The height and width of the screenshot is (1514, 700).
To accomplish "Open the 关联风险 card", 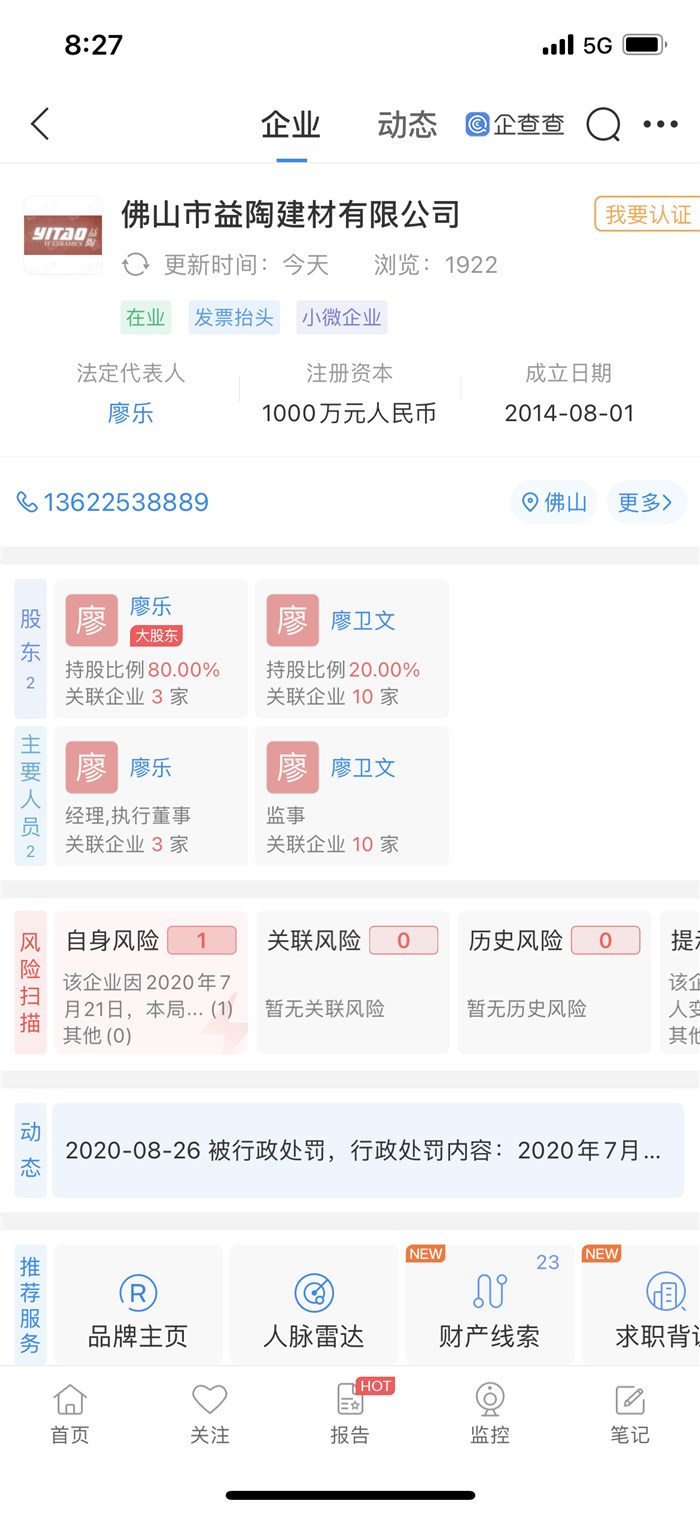I will 352,982.
